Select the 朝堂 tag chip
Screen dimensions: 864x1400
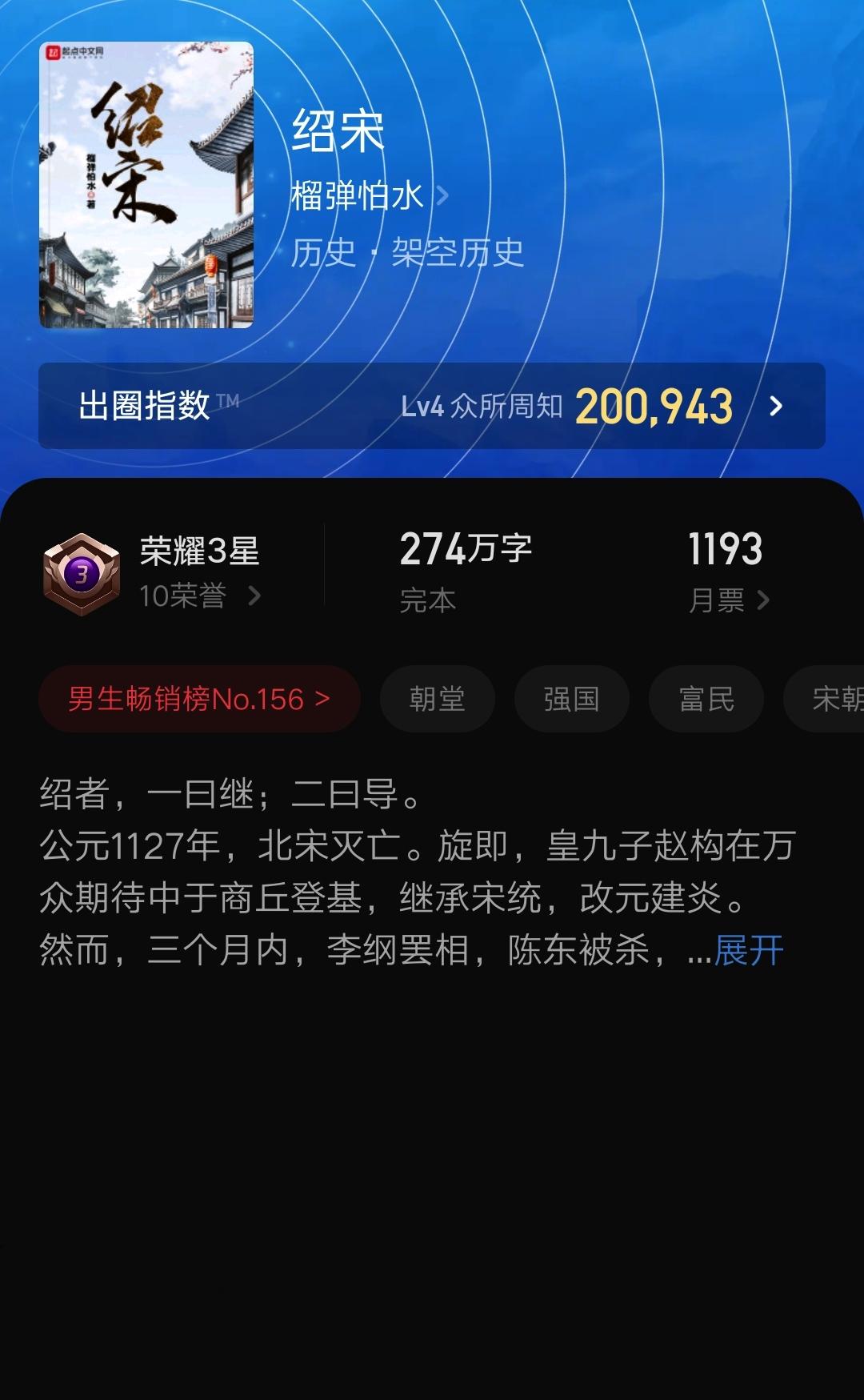point(438,699)
